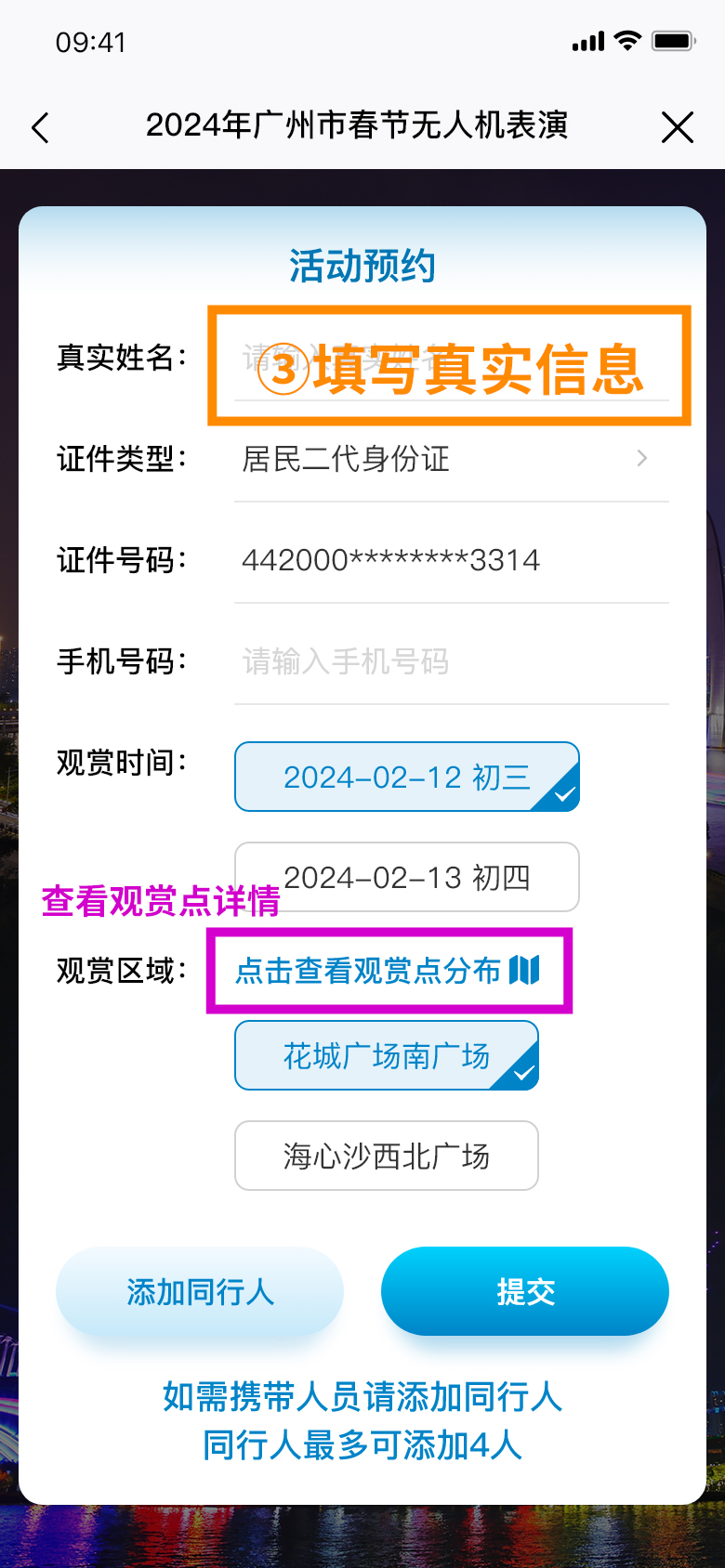Tap the 证件号码 field
This screenshot has width=725, height=1568.
coord(451,560)
